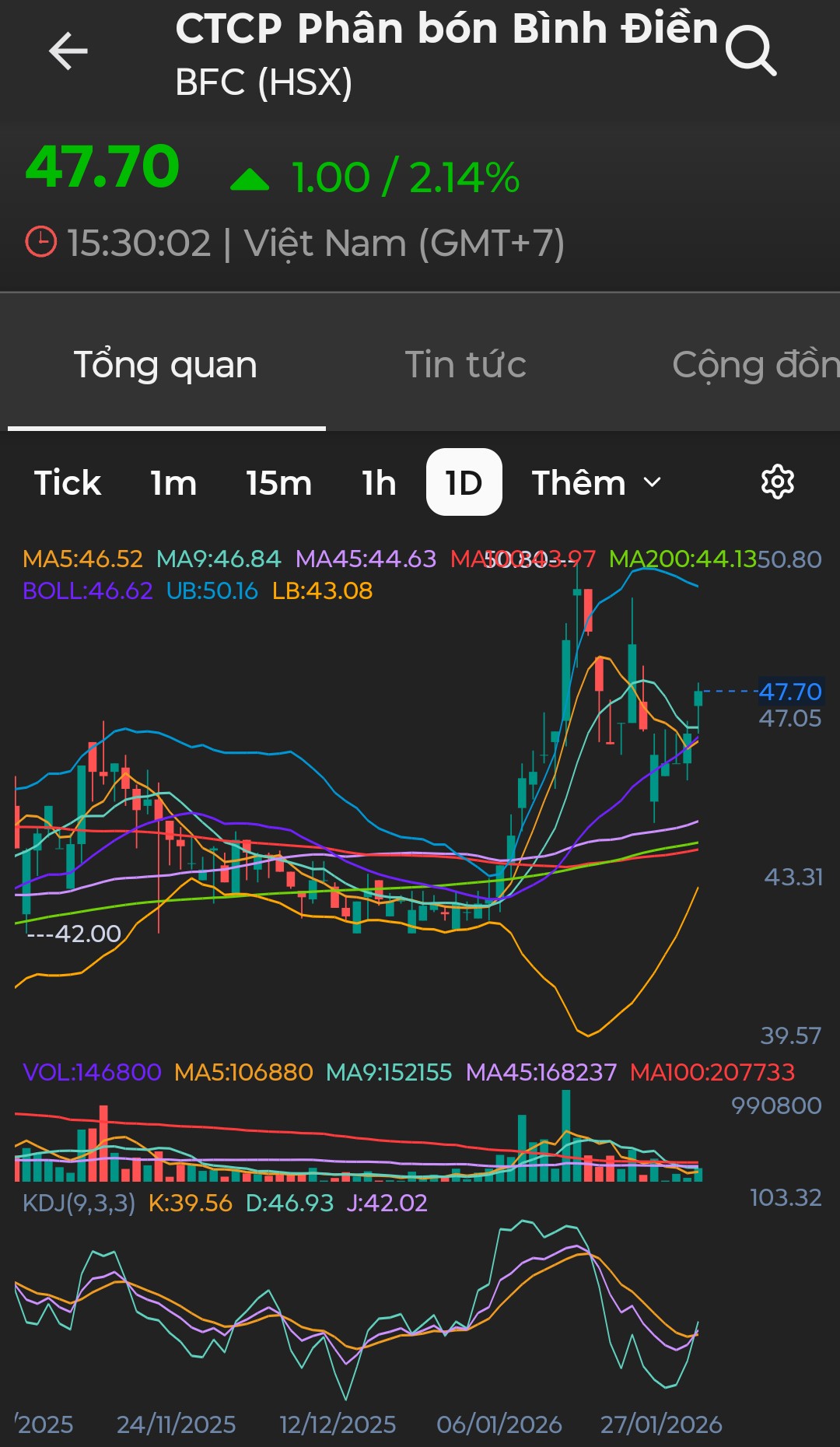Set chart interval to 1h
Viewport: 840px width, 1447px height.
point(379,483)
